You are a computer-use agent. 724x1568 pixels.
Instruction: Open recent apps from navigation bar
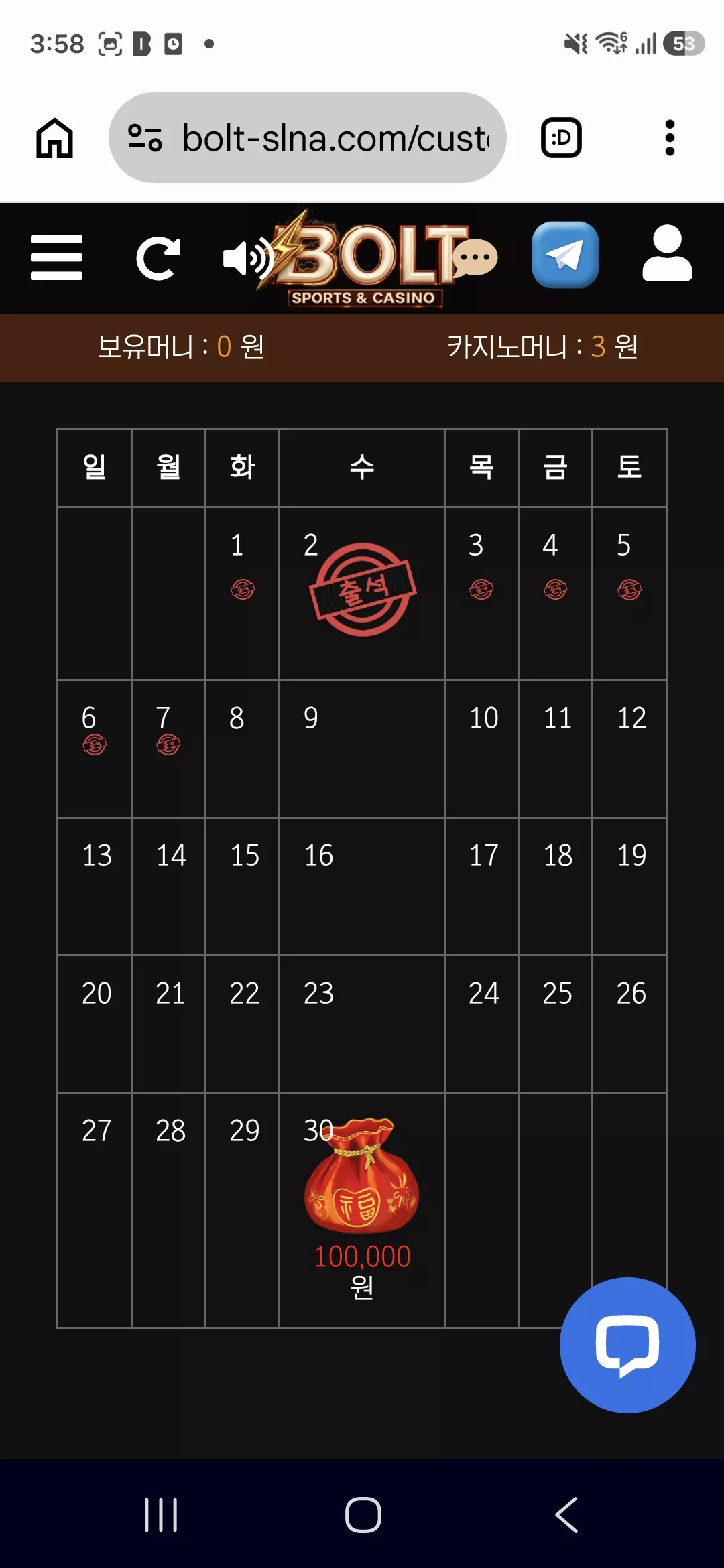click(x=161, y=1514)
